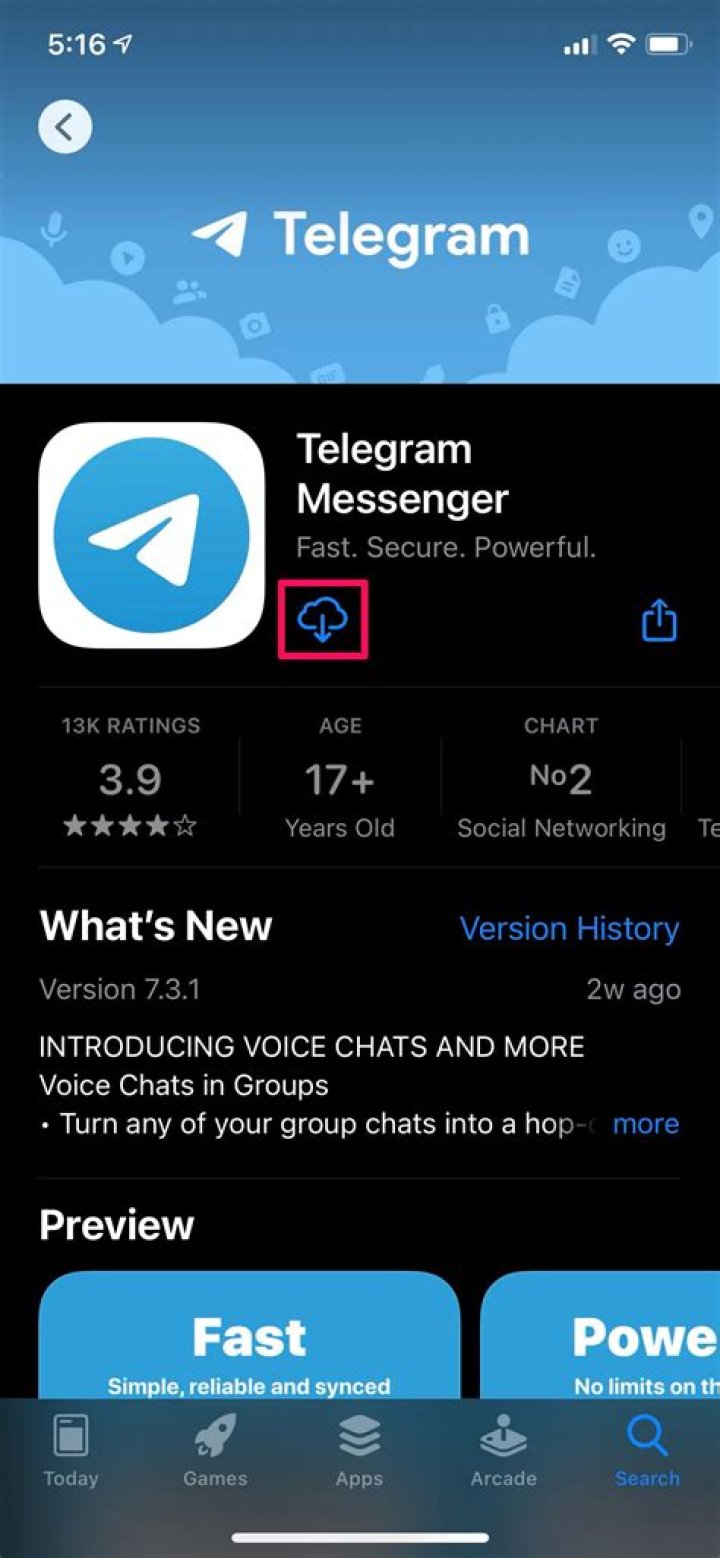Tap the back chevron to leave the page
Viewport: 720px width, 1558px height.
(64, 126)
